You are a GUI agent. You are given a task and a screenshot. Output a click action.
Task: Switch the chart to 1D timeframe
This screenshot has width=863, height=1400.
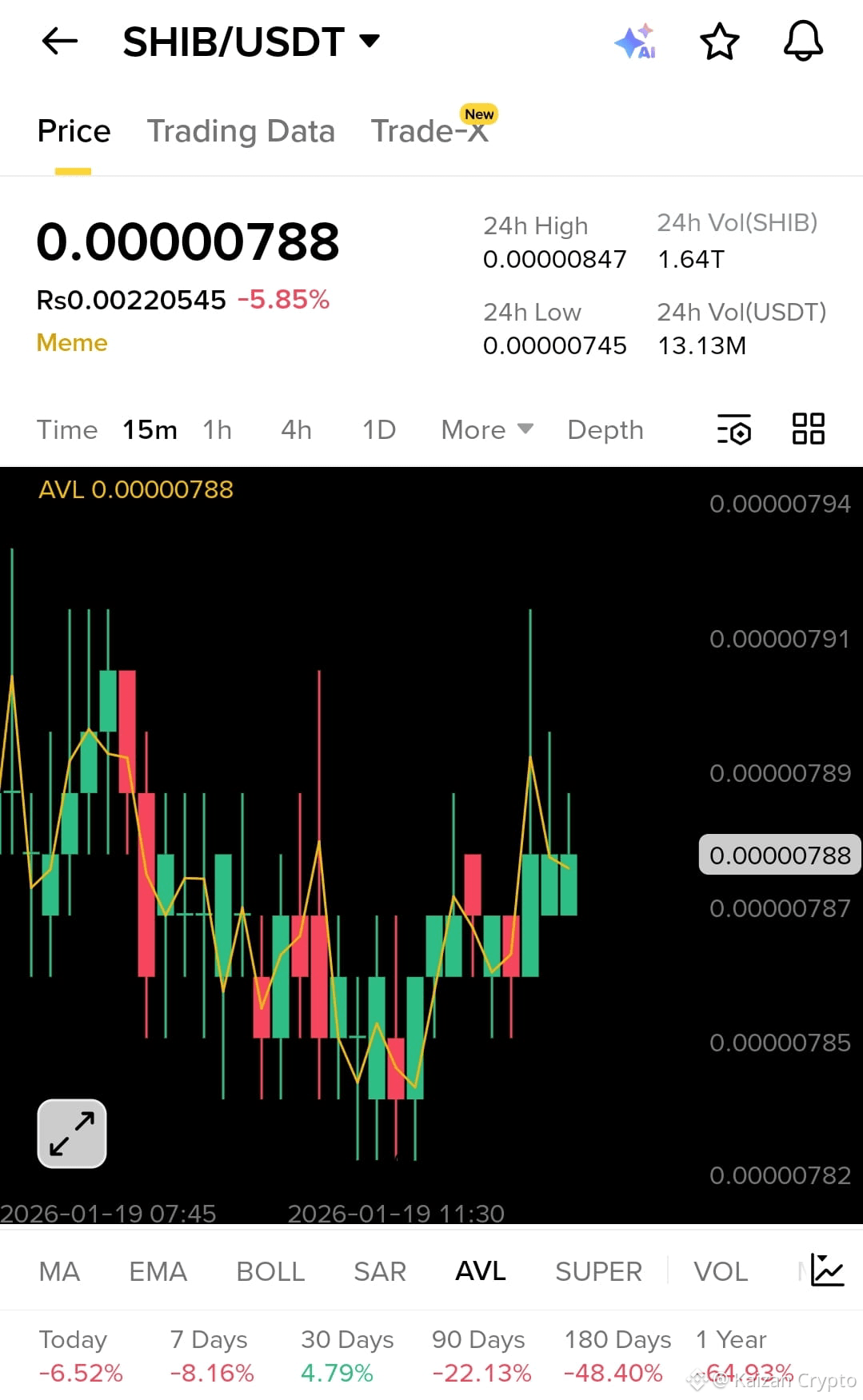[378, 429]
